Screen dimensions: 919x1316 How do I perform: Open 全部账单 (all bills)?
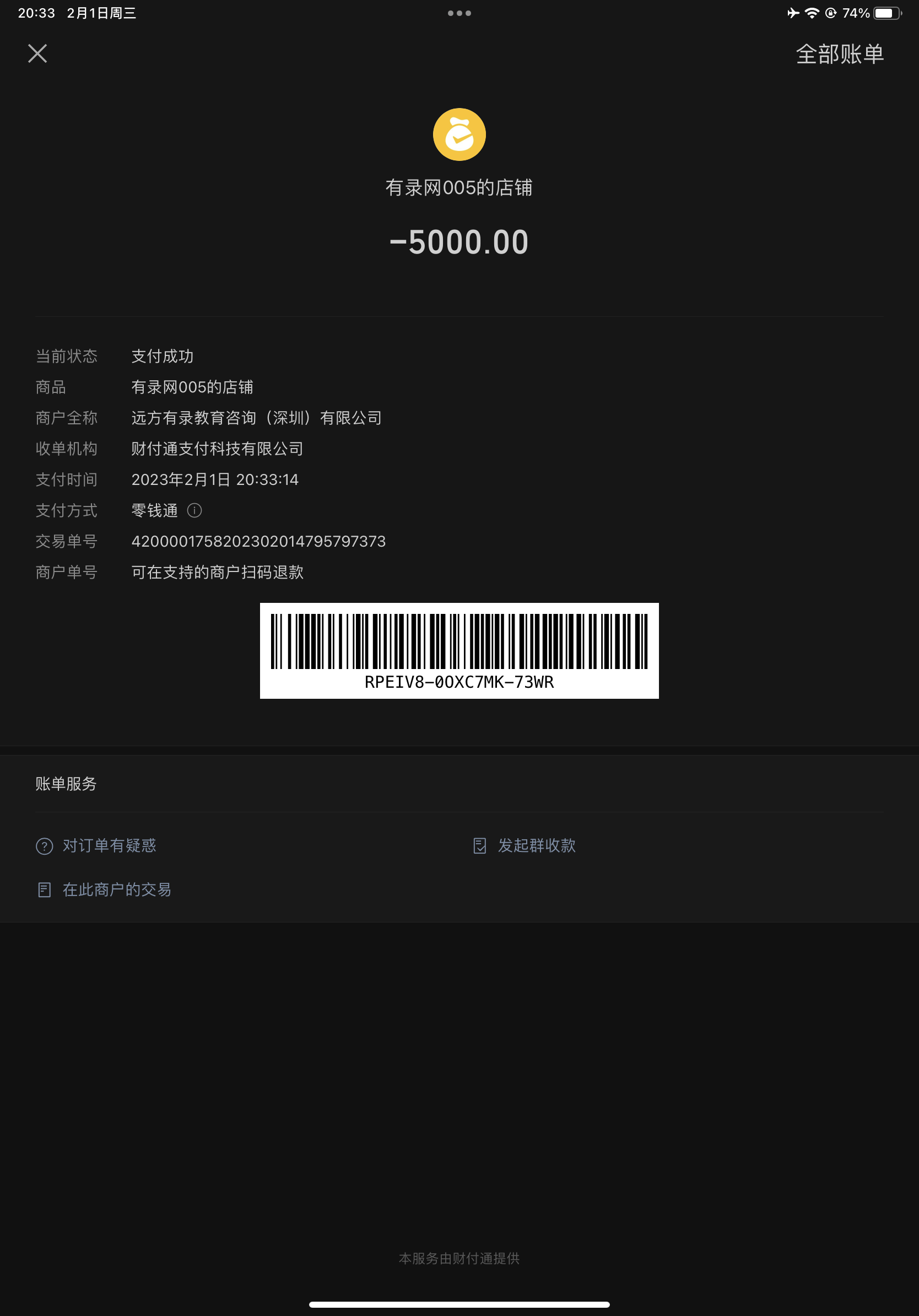(x=839, y=55)
